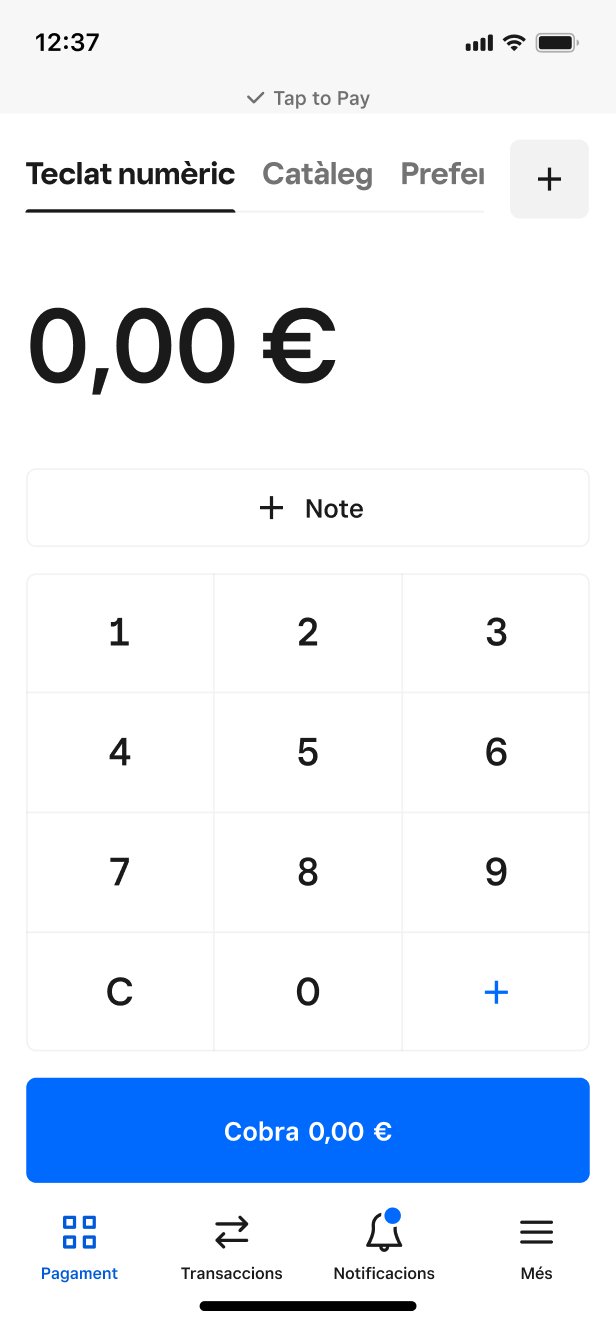Open the Notificacions bell tab
Viewport: 616px width, 1334px height.
(384, 1246)
